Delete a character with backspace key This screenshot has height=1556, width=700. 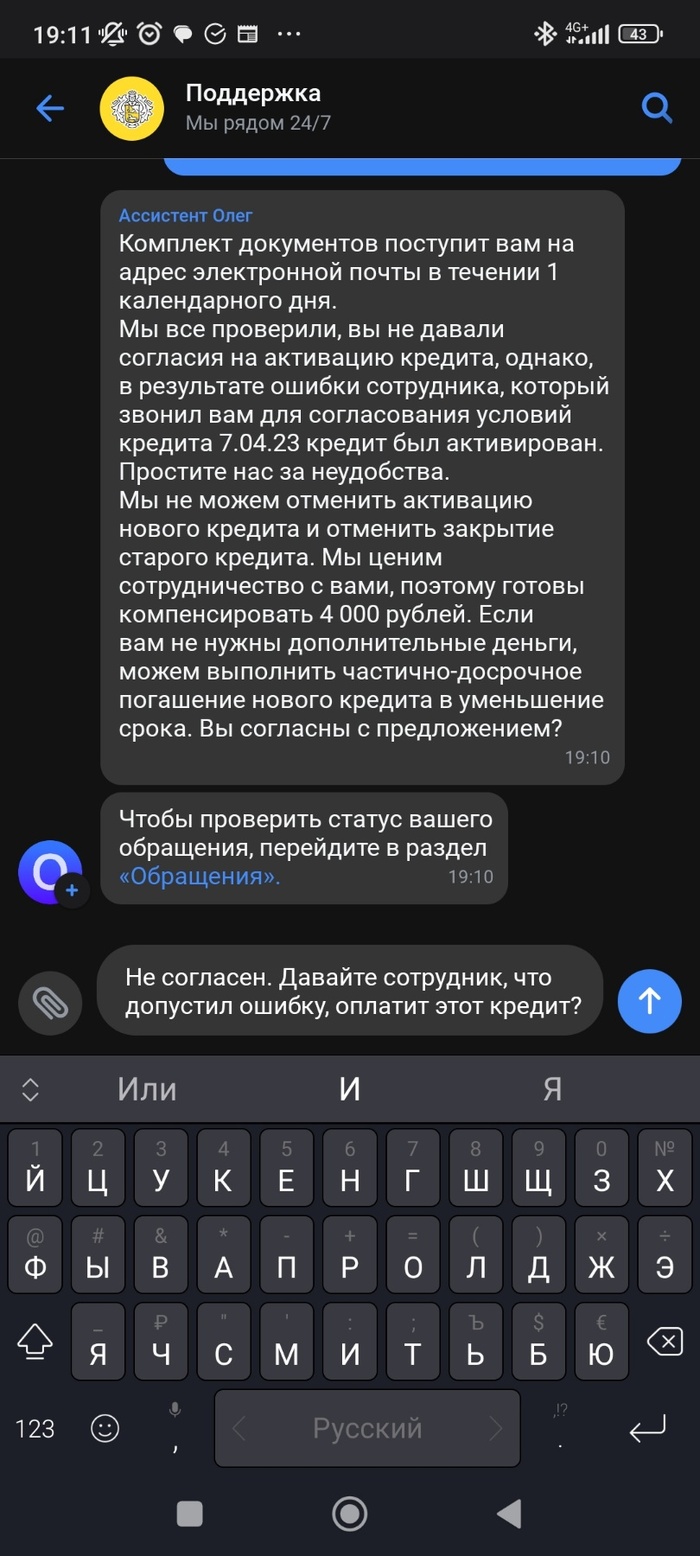click(x=665, y=1342)
